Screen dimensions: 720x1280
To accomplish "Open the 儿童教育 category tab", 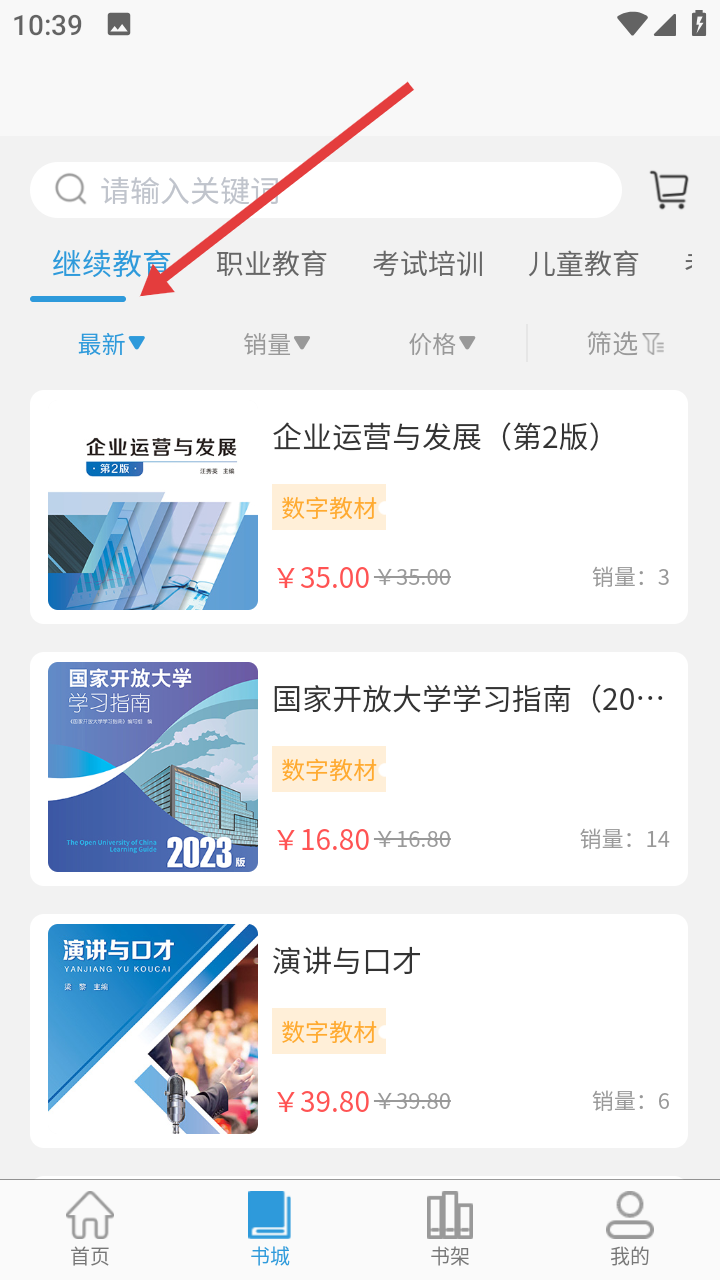I will (x=583, y=264).
